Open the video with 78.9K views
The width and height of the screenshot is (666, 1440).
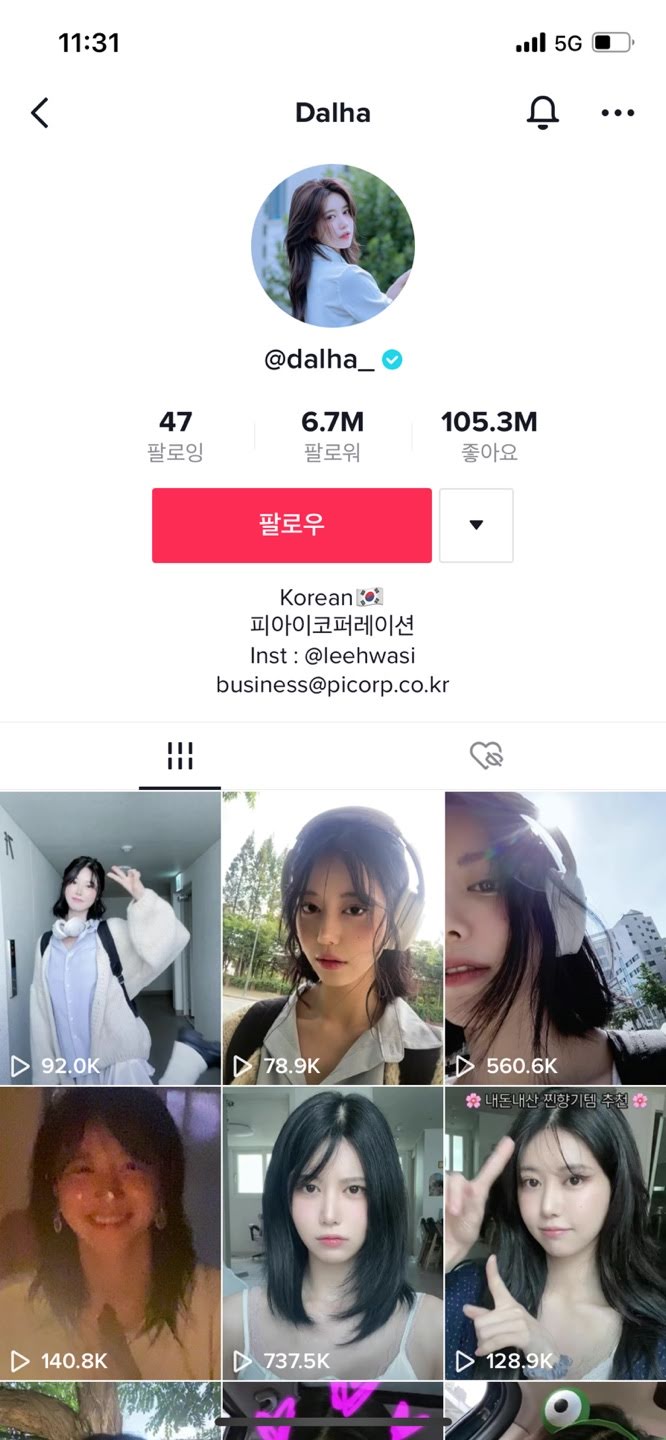[x=332, y=938]
